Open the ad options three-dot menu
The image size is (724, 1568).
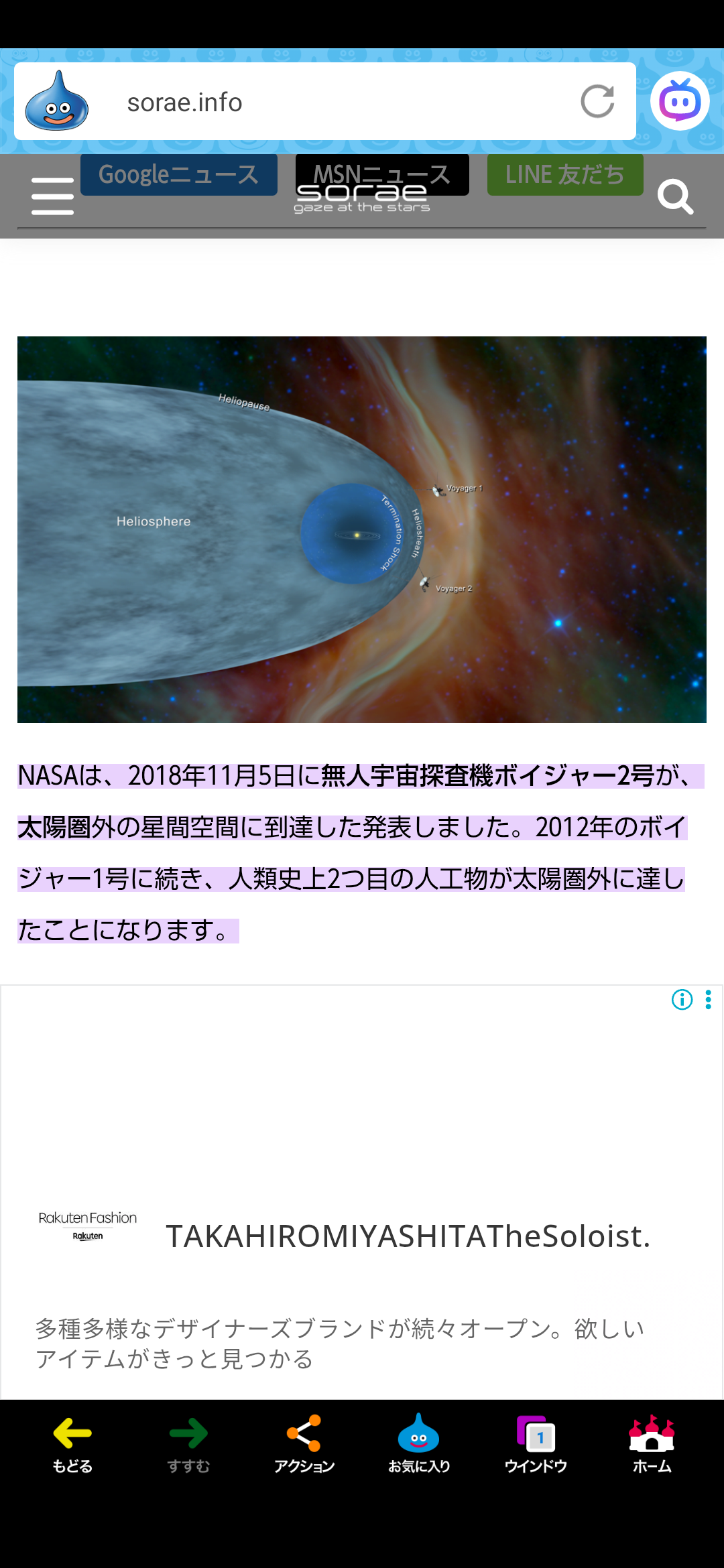pyautogui.click(x=708, y=1000)
